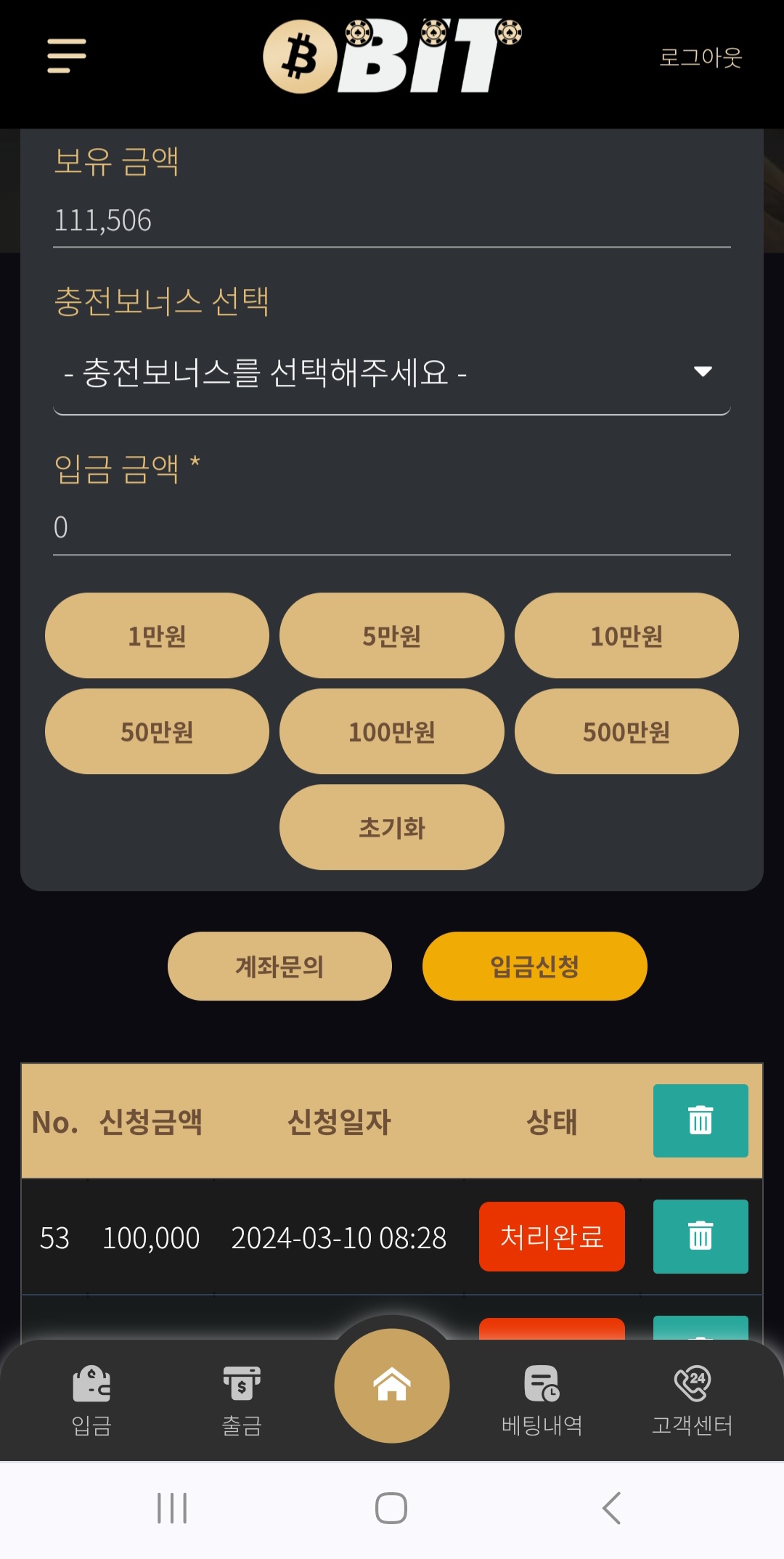Screen dimensions: 784x1559
Task: Select the 100만원 quick amount
Action: pyautogui.click(x=391, y=732)
